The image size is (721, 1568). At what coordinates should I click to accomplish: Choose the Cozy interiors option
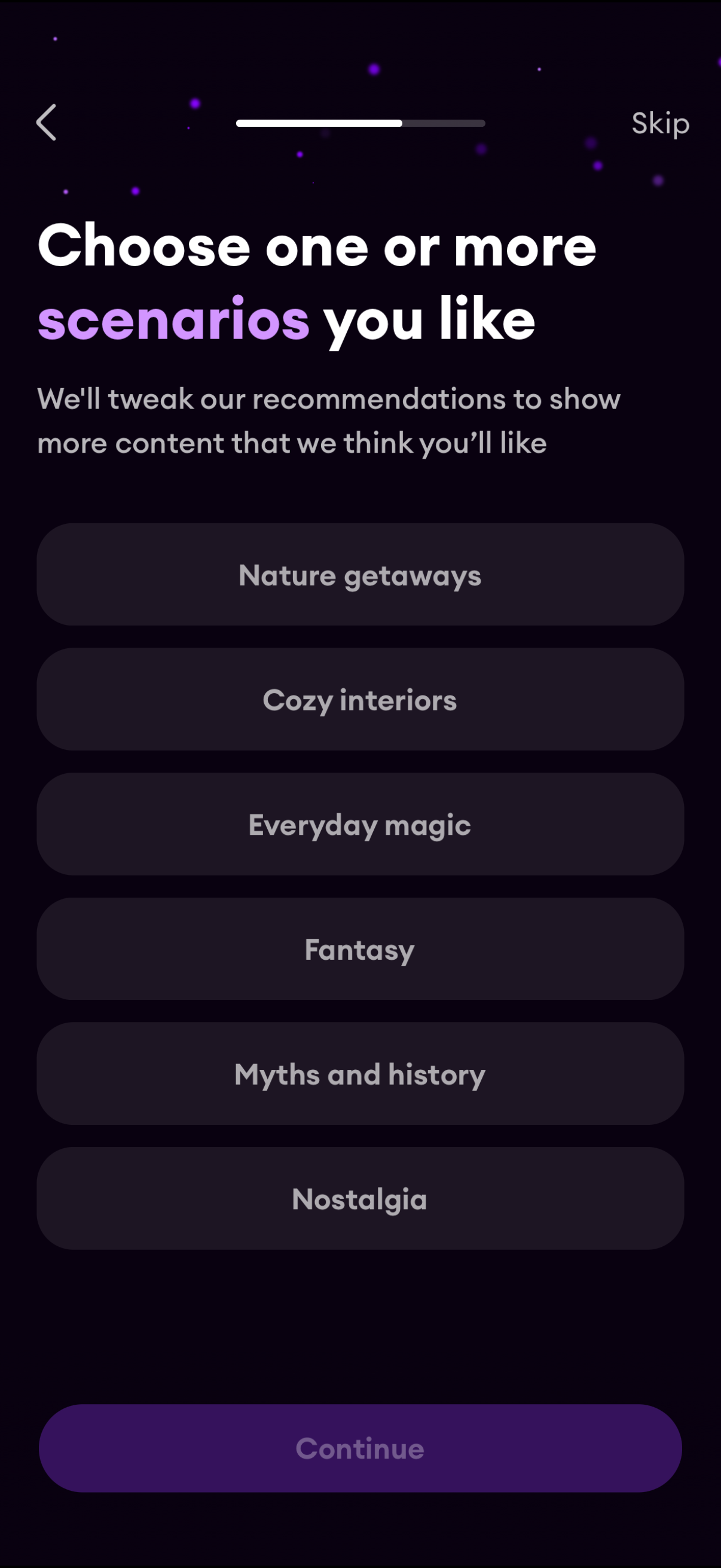pyautogui.click(x=360, y=700)
